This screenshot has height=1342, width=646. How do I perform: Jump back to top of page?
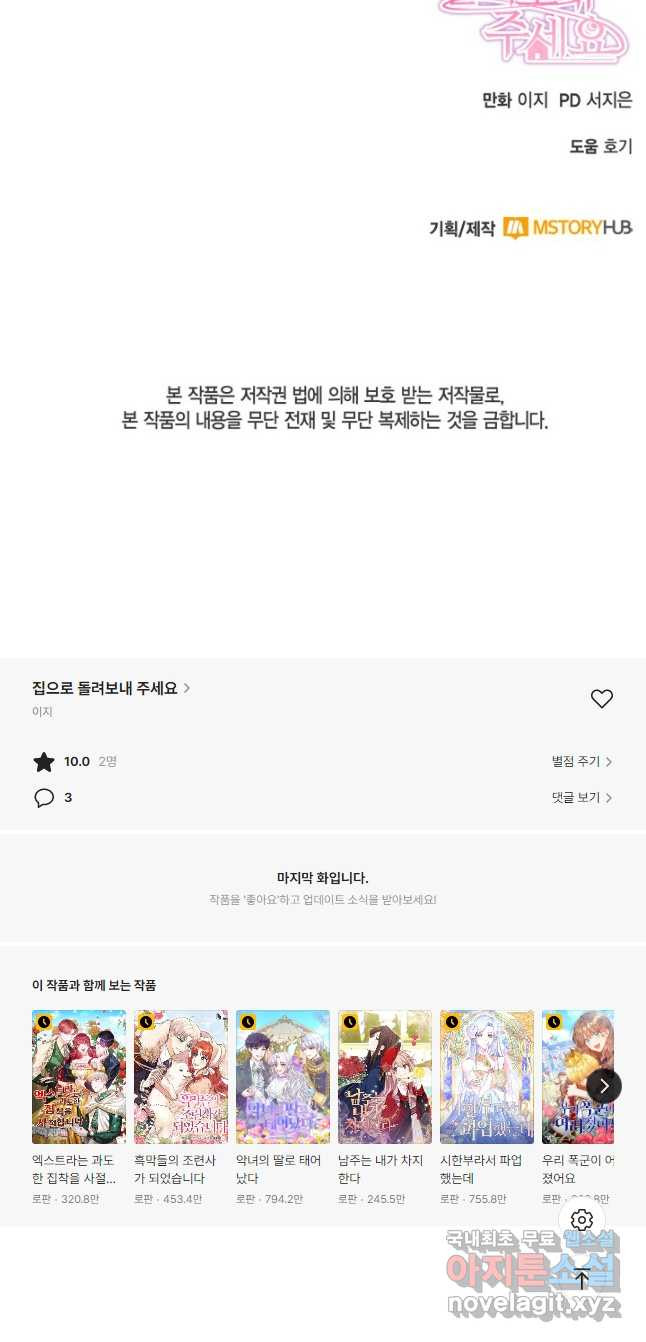(582, 1278)
